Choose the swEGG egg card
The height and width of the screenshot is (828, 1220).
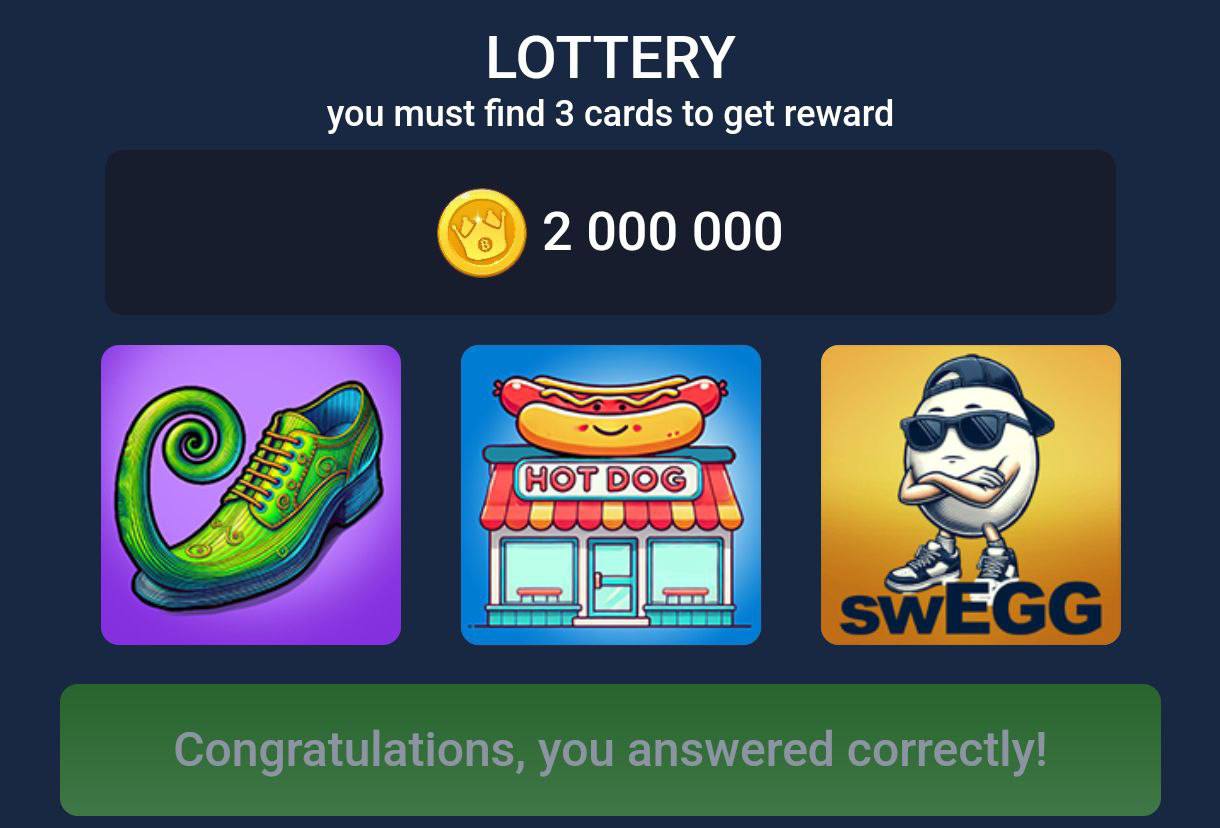[x=970, y=495]
